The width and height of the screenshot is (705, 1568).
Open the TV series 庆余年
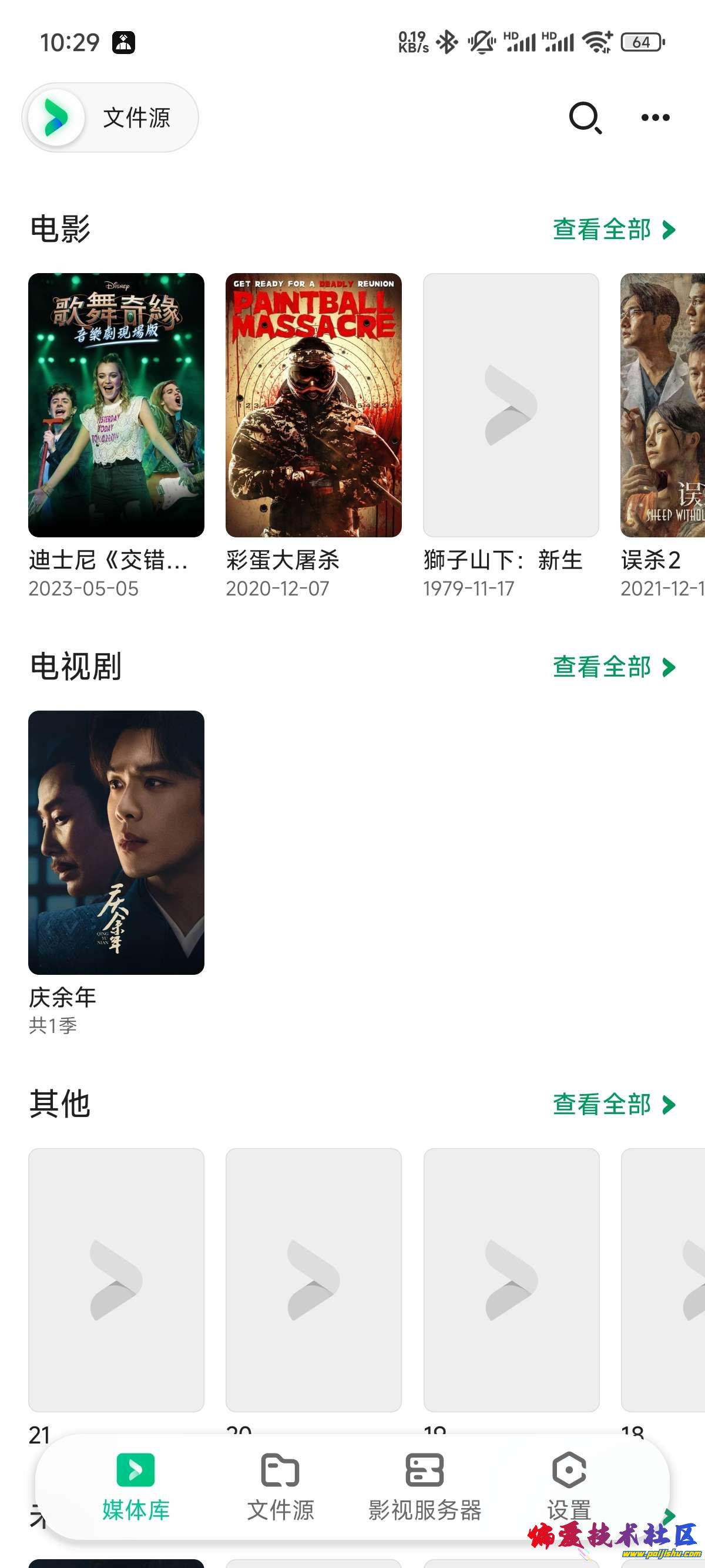[116, 843]
